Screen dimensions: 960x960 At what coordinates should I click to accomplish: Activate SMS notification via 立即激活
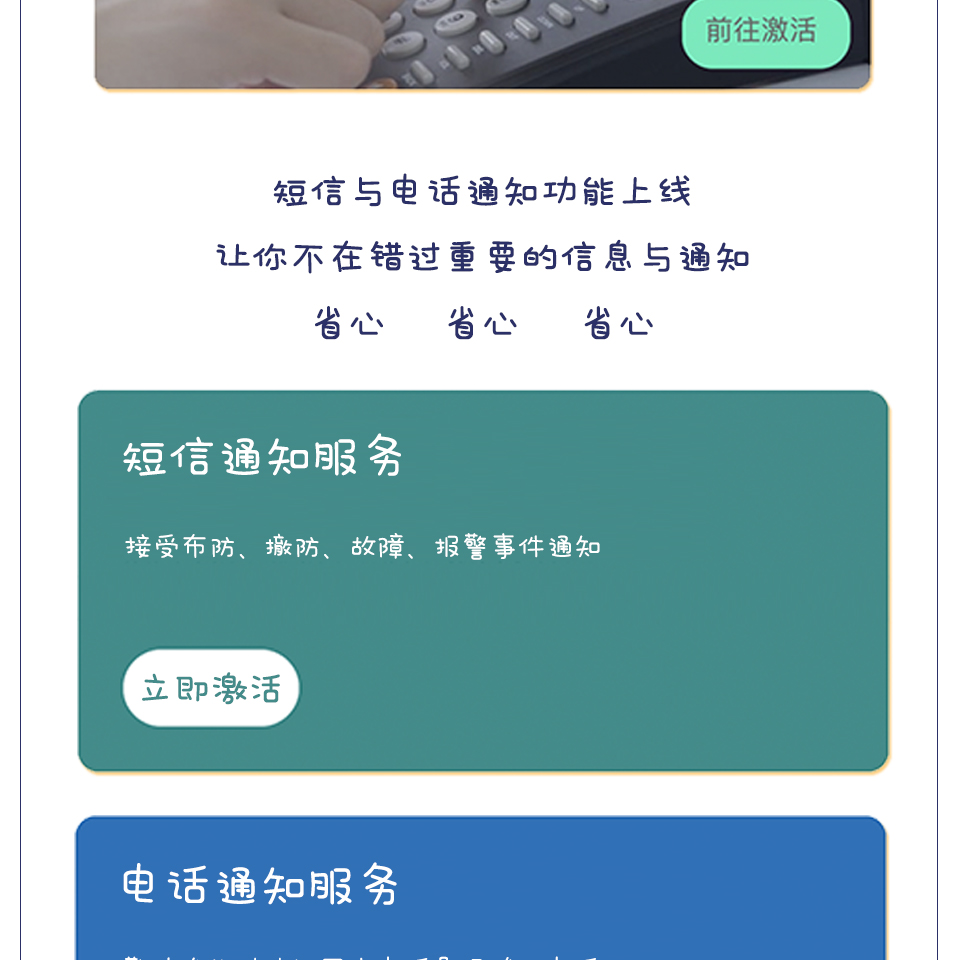coord(211,688)
